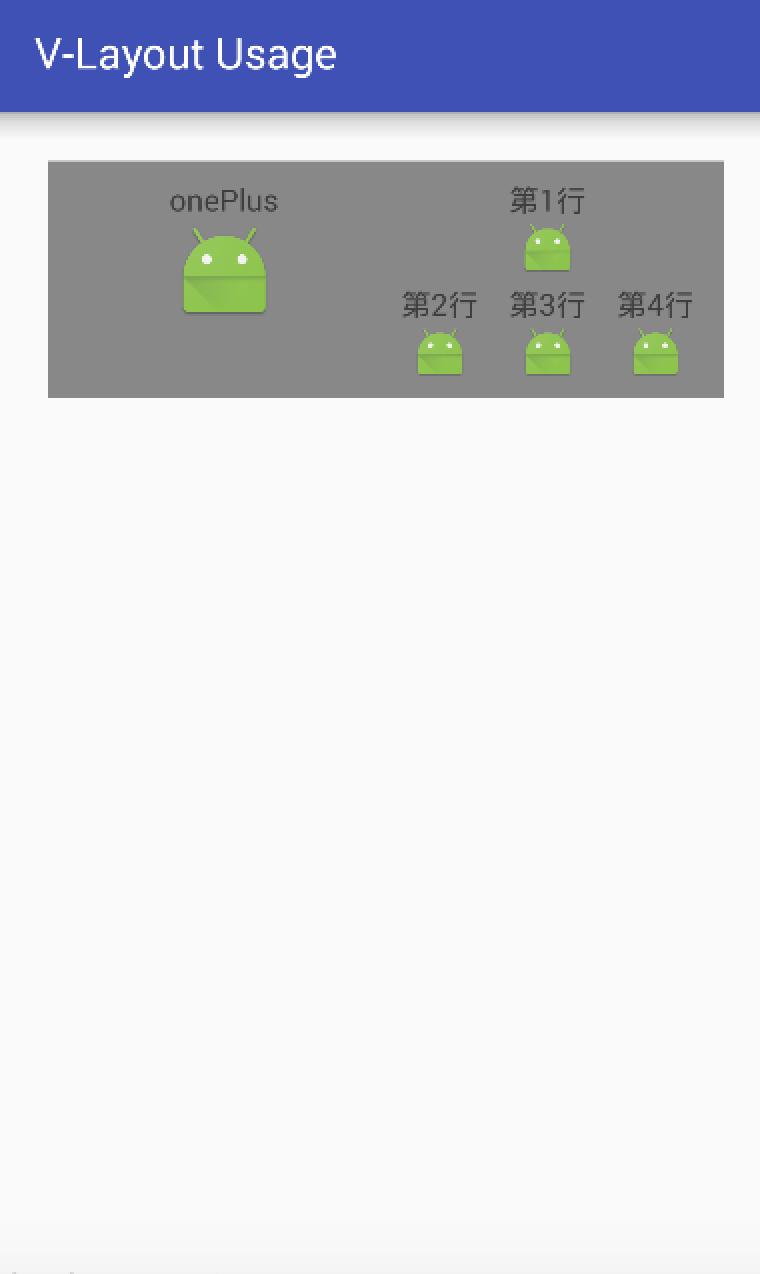Click the Android icon under 第2行
Viewport: 760px width, 1274px height.
click(x=439, y=352)
